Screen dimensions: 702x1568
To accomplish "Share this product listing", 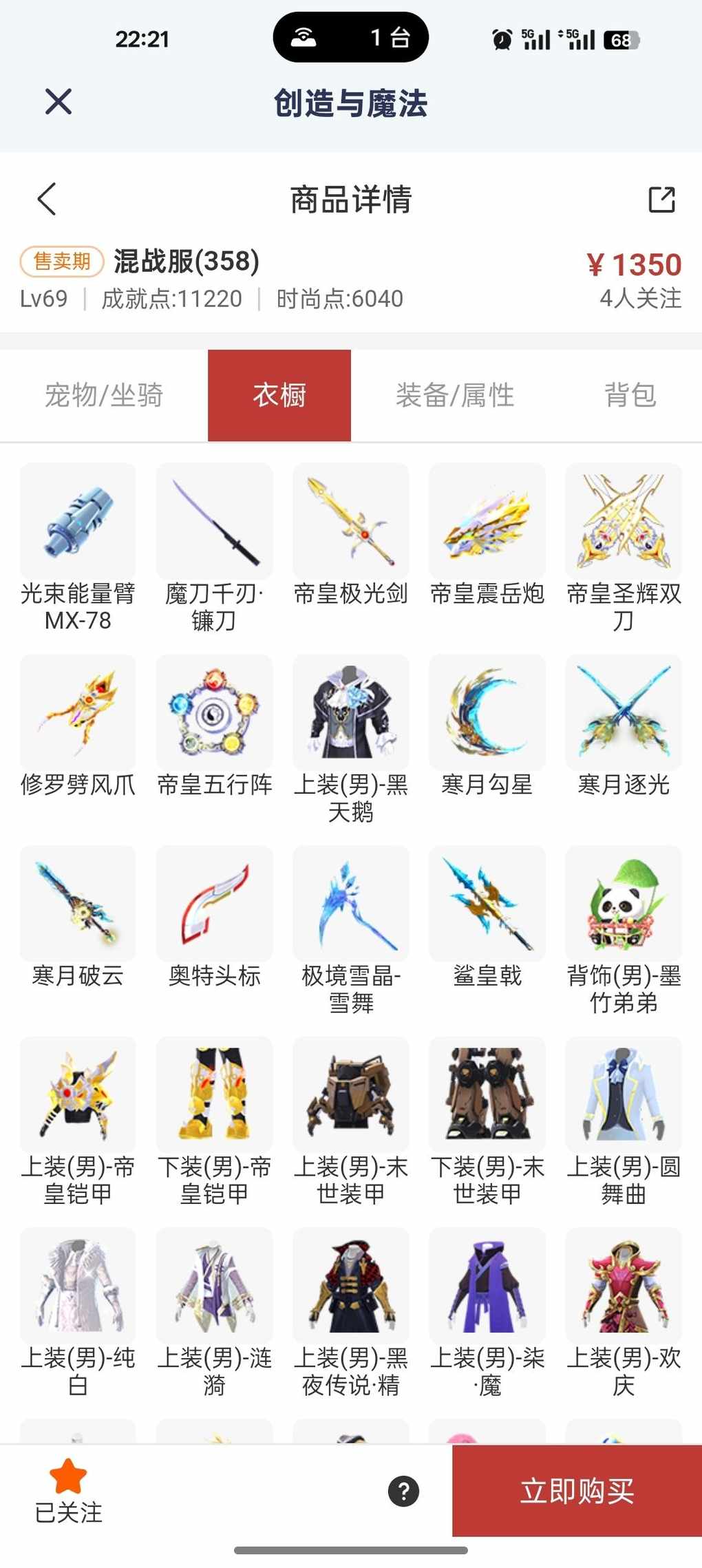I will pyautogui.click(x=661, y=200).
